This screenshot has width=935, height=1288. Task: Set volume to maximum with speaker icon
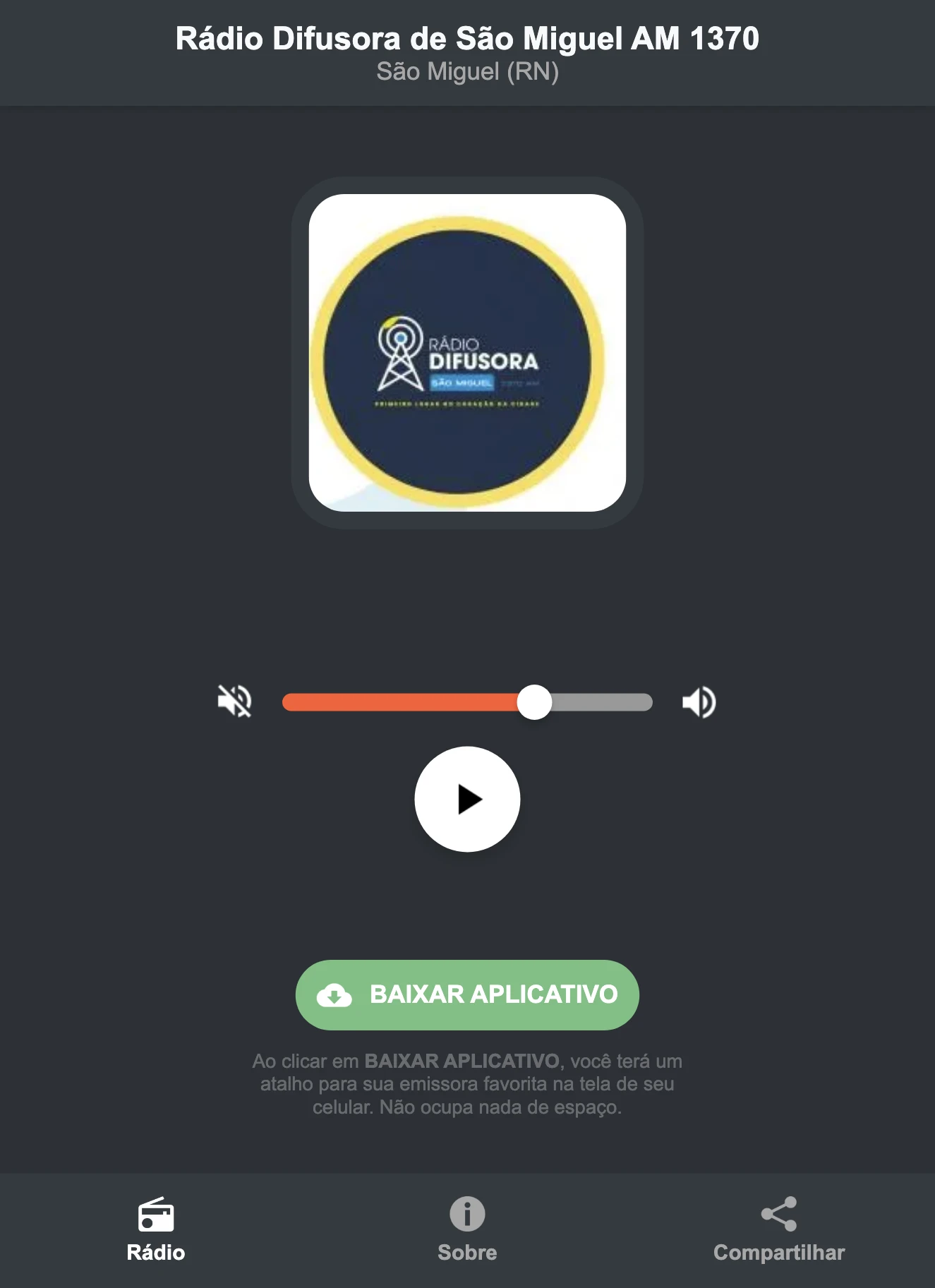tap(699, 702)
